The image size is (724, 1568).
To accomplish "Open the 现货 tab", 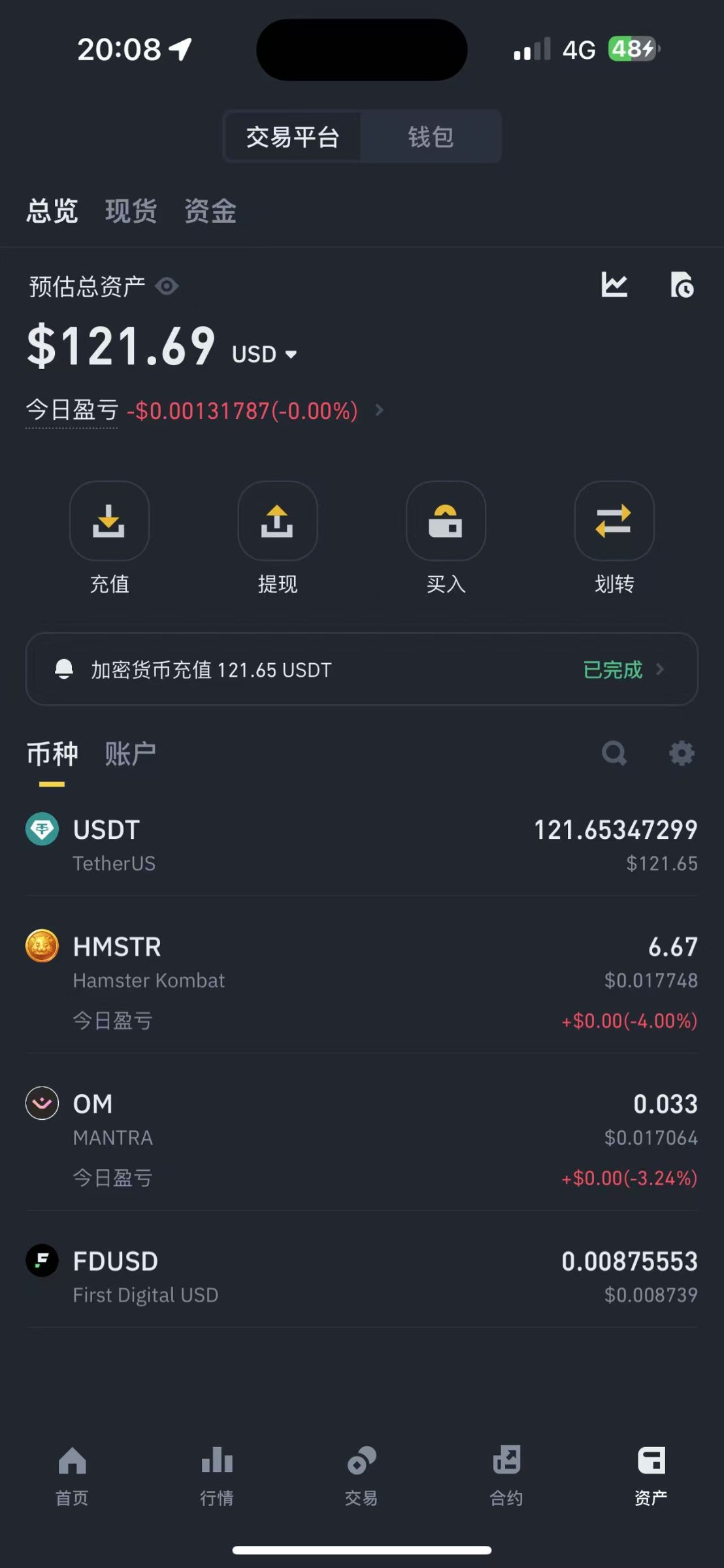I will (131, 211).
